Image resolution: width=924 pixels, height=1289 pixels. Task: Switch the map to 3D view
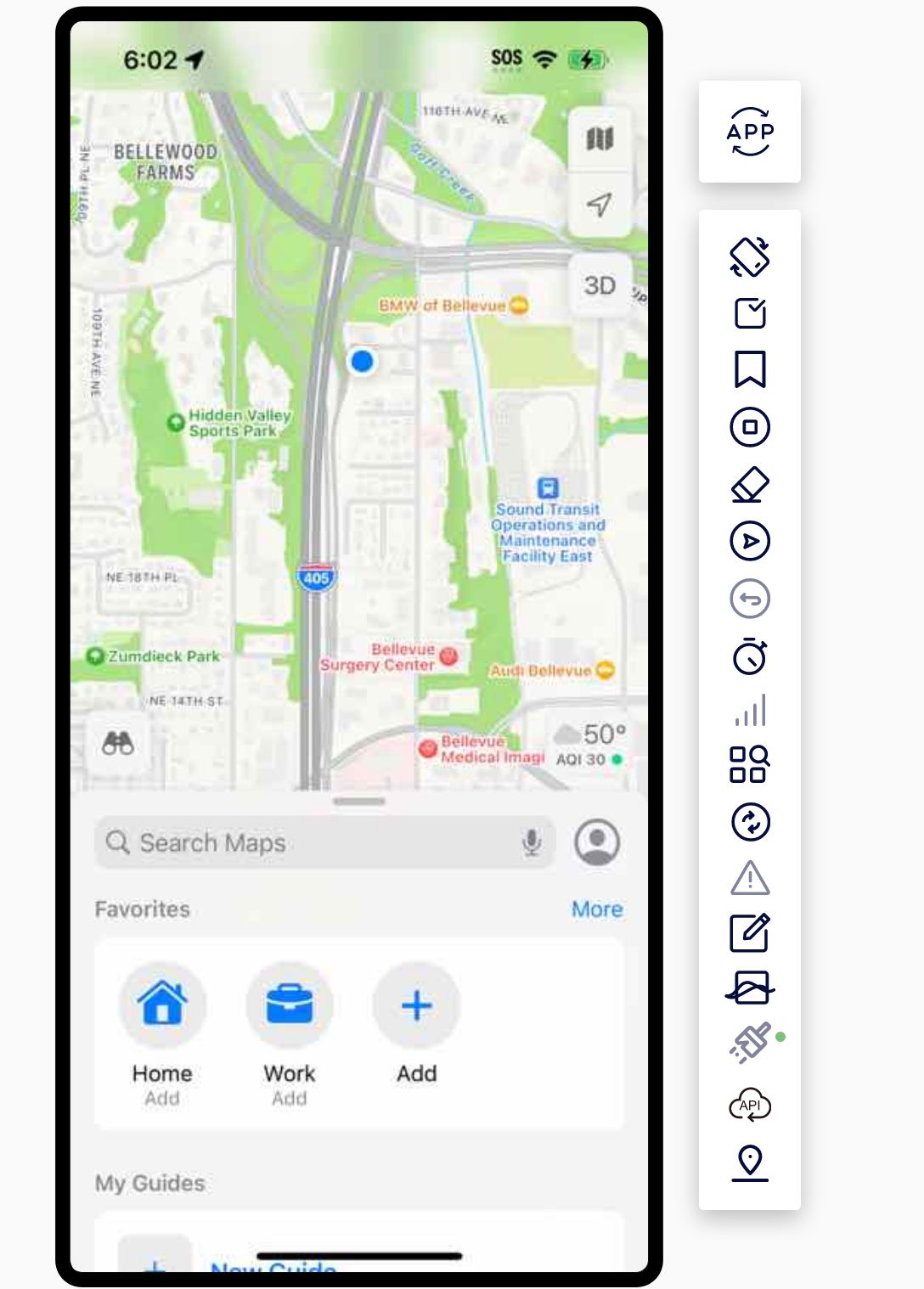tap(600, 285)
